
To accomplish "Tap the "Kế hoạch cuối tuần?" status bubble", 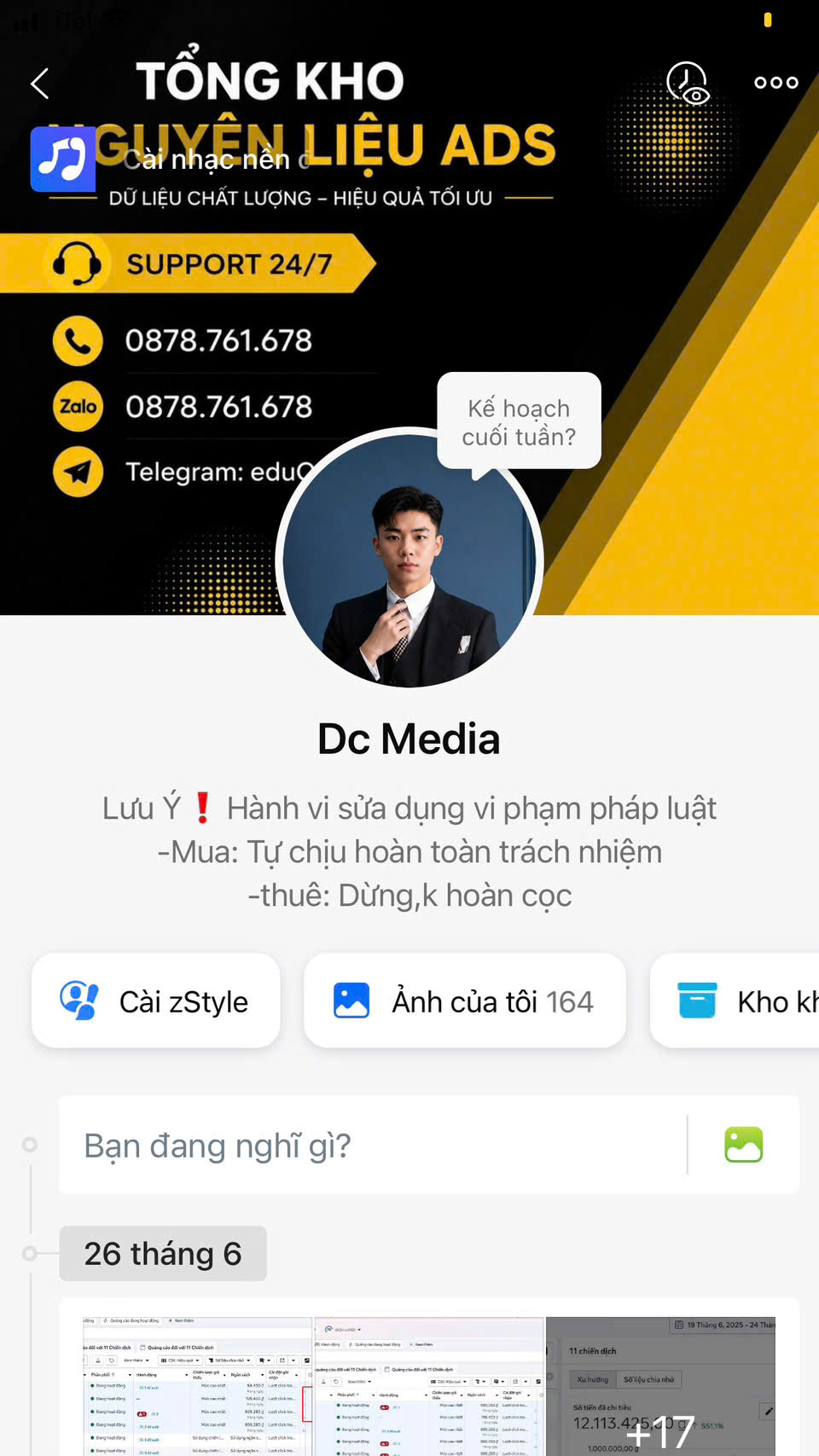I will [x=519, y=421].
